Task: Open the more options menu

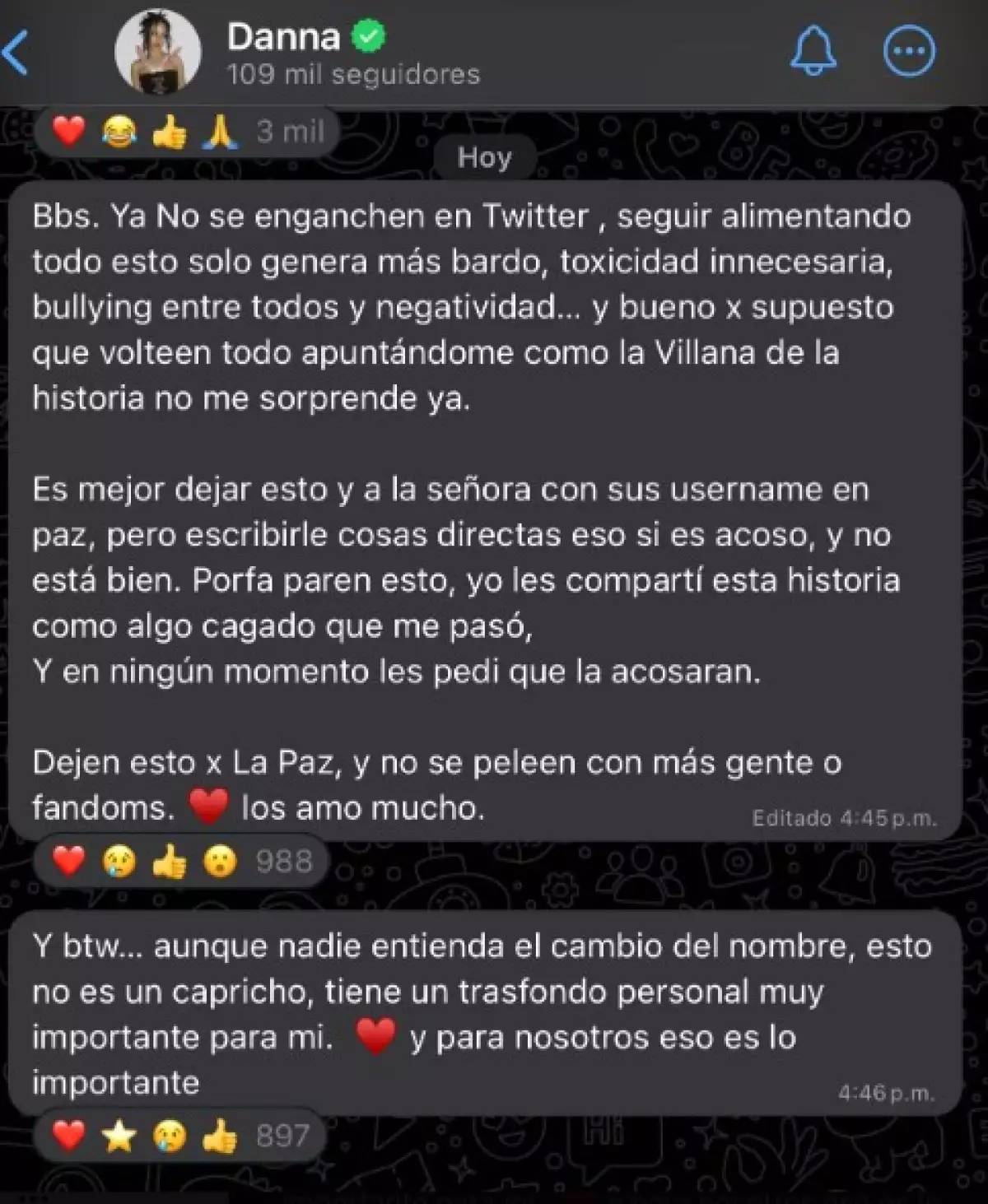Action: [x=909, y=52]
